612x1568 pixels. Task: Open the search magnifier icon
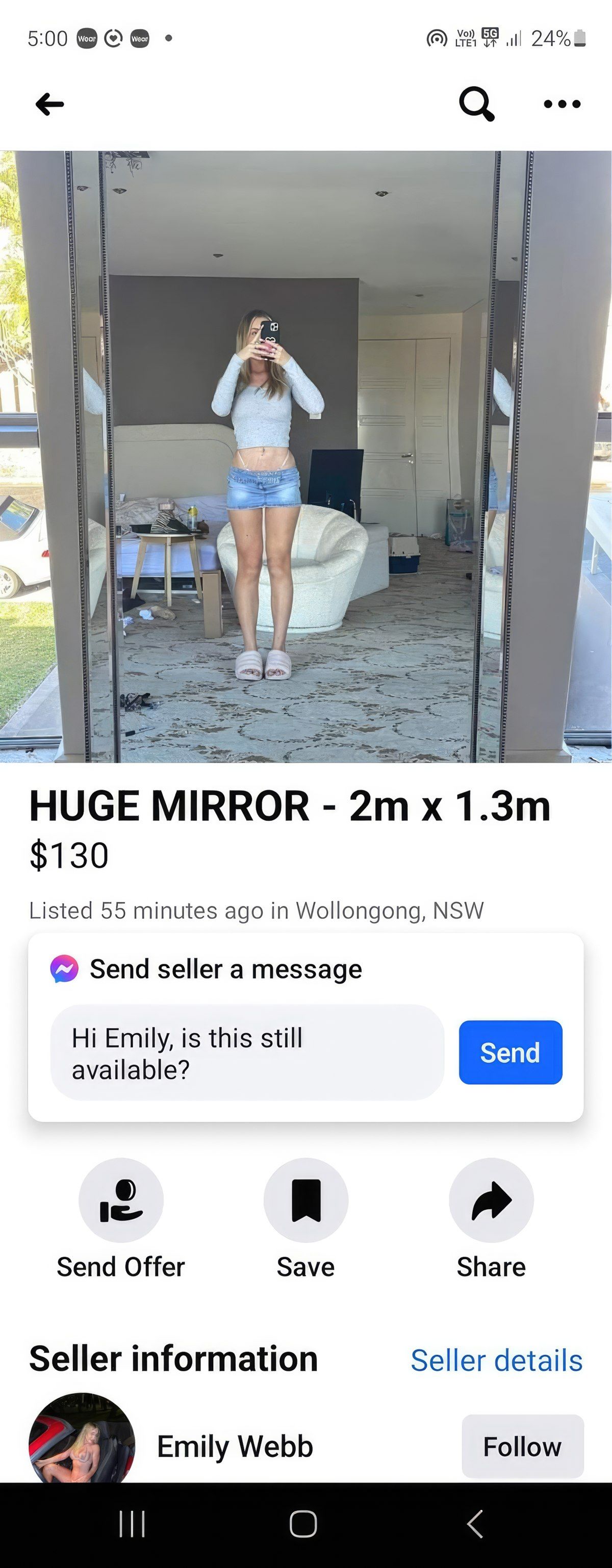point(476,104)
